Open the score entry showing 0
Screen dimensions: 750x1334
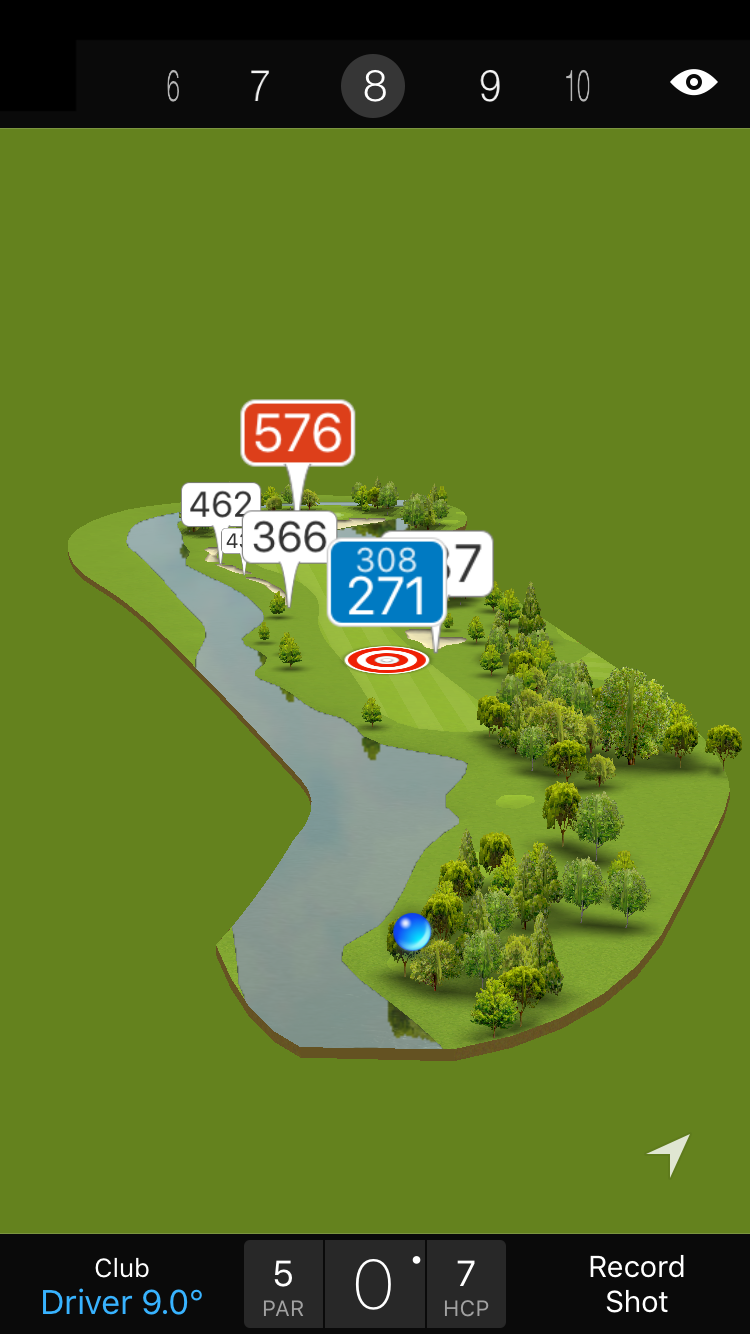point(374,1285)
